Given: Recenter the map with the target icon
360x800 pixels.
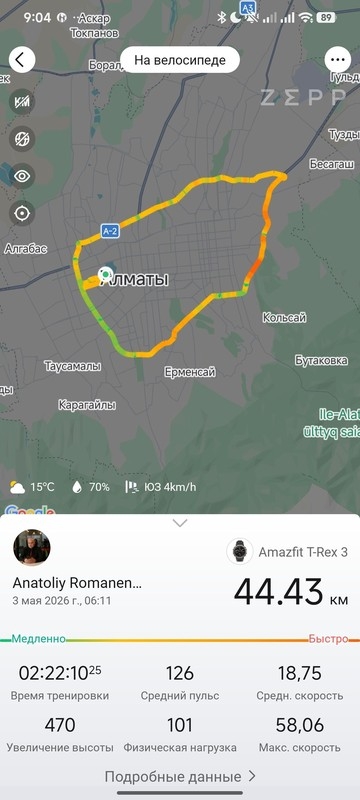Looking at the screenshot, I should click(22, 213).
